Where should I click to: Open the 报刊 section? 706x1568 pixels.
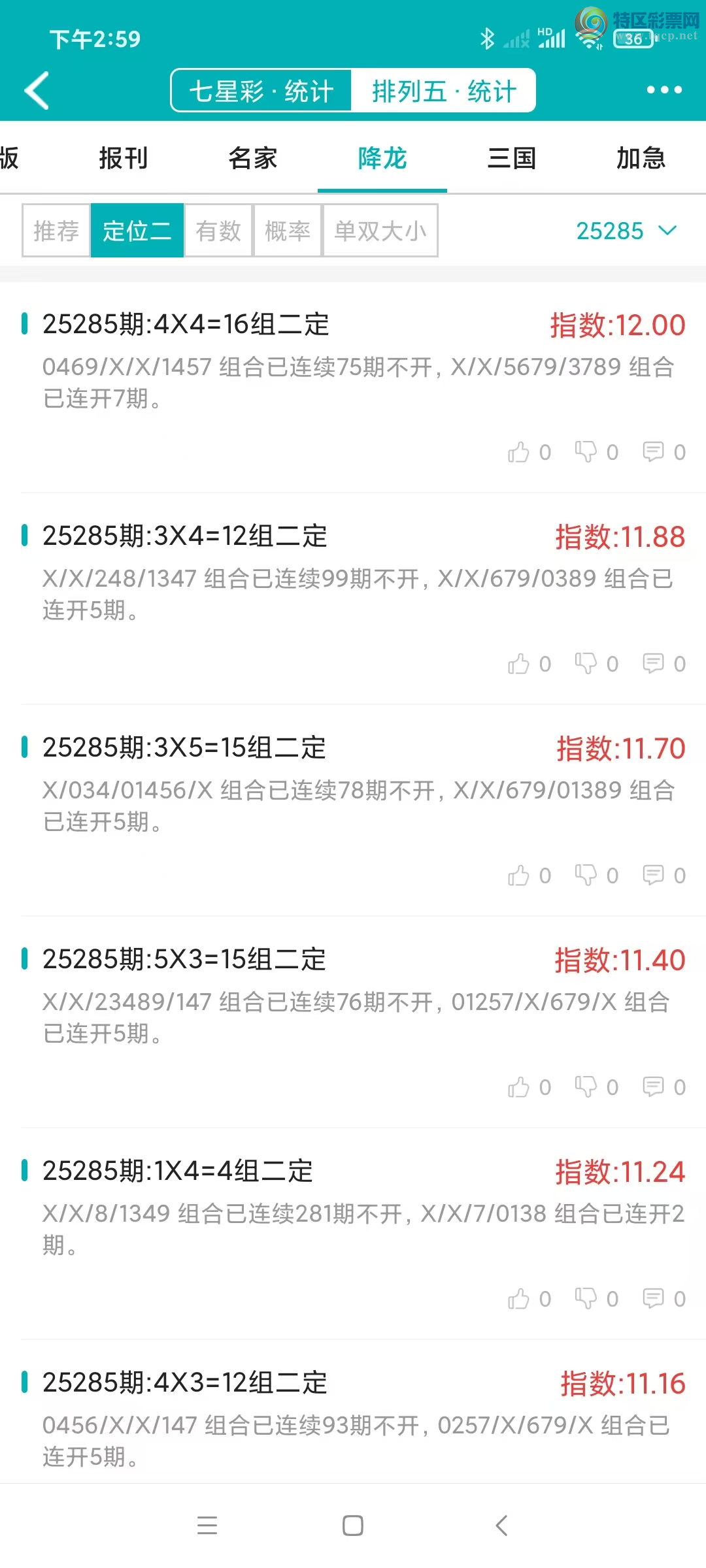tap(124, 158)
